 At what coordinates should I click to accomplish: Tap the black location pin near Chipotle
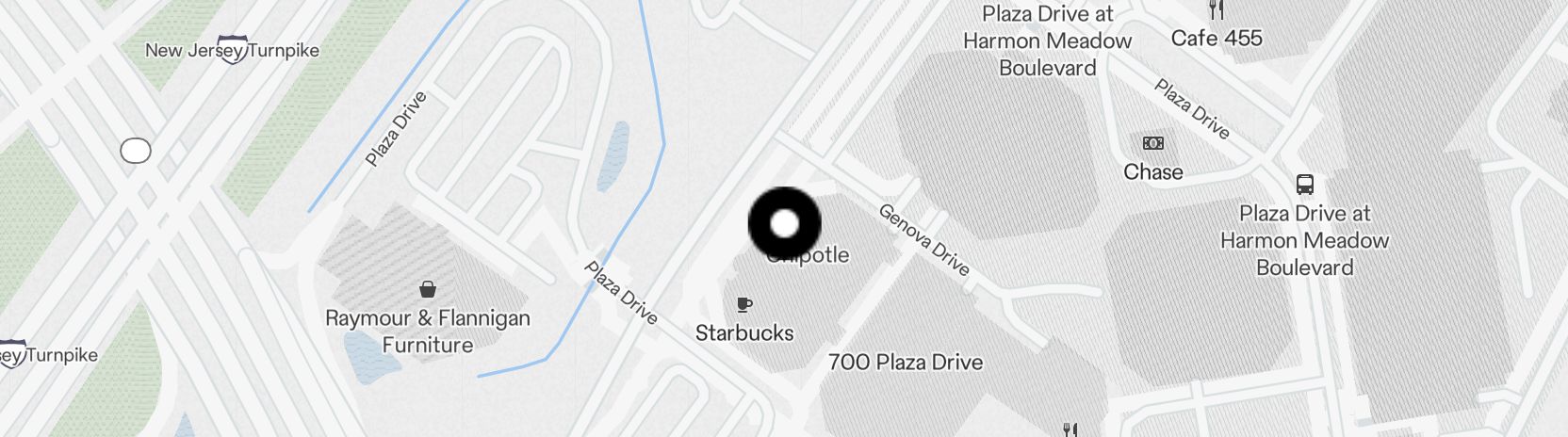pos(784,224)
